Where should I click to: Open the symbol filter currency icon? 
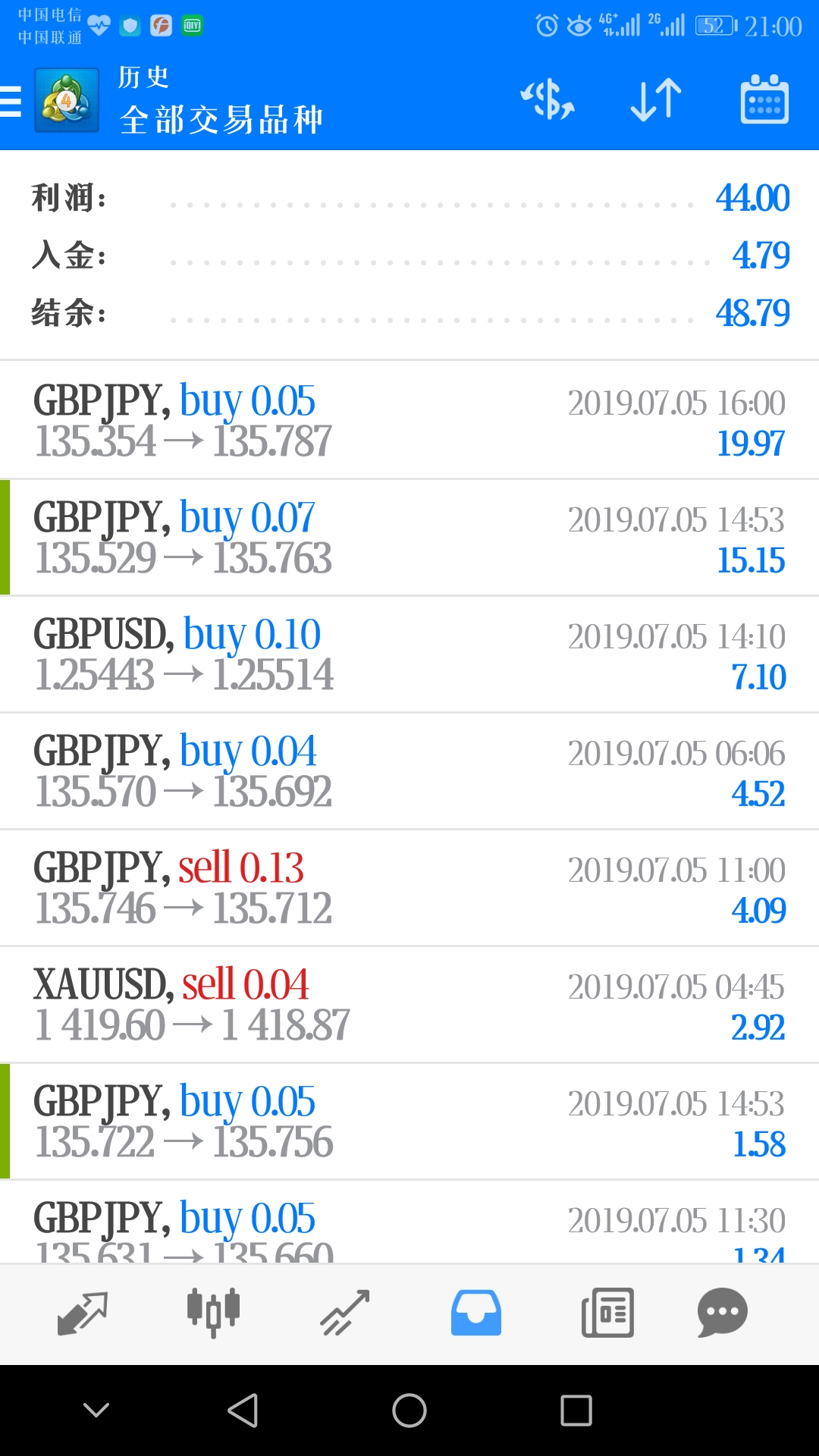coord(548,99)
